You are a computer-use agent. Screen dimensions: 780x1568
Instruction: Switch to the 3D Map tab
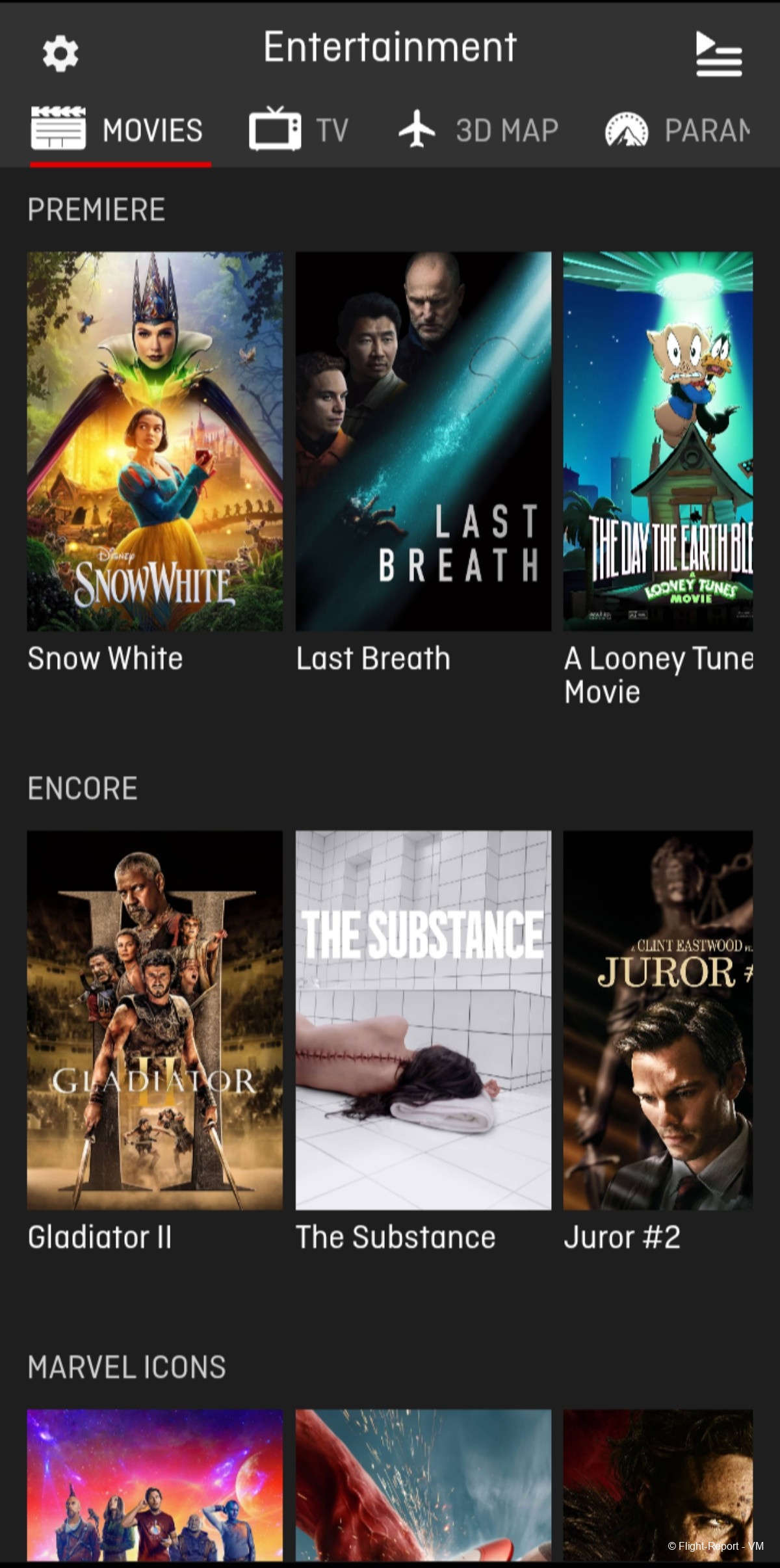coord(479,129)
